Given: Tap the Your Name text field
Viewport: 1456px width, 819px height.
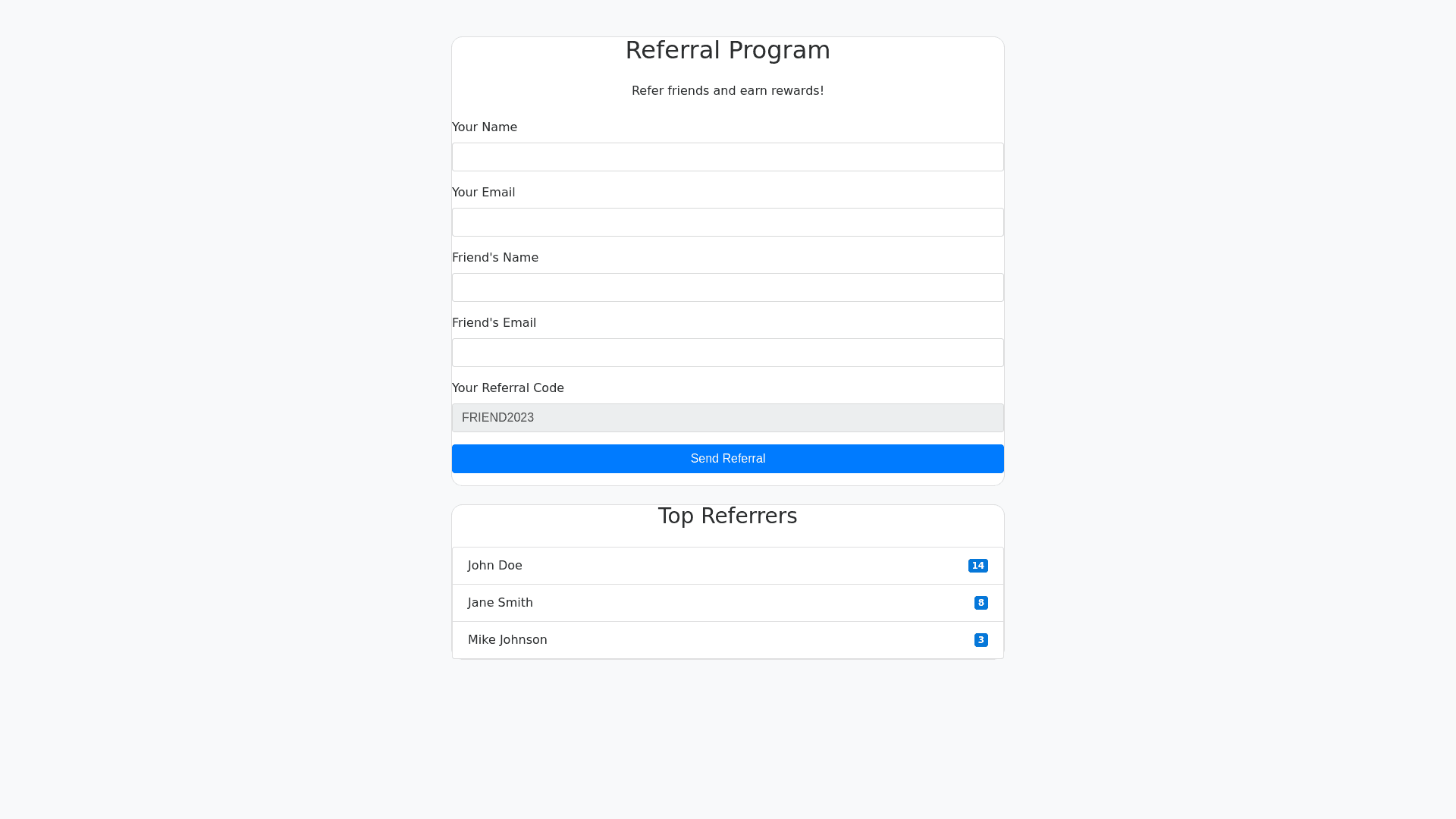Looking at the screenshot, I should [727, 157].
